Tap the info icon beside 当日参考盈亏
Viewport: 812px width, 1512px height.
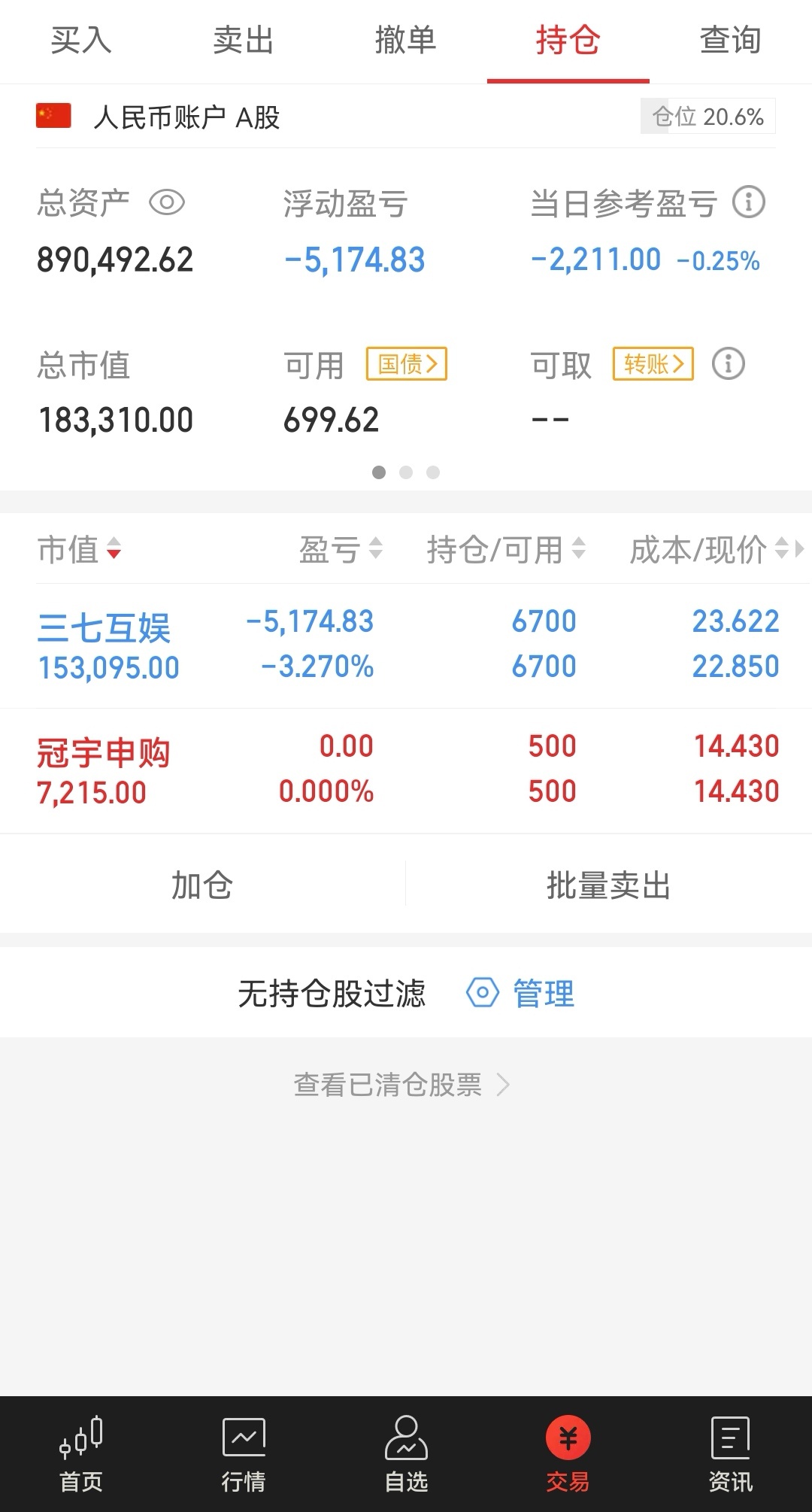749,202
